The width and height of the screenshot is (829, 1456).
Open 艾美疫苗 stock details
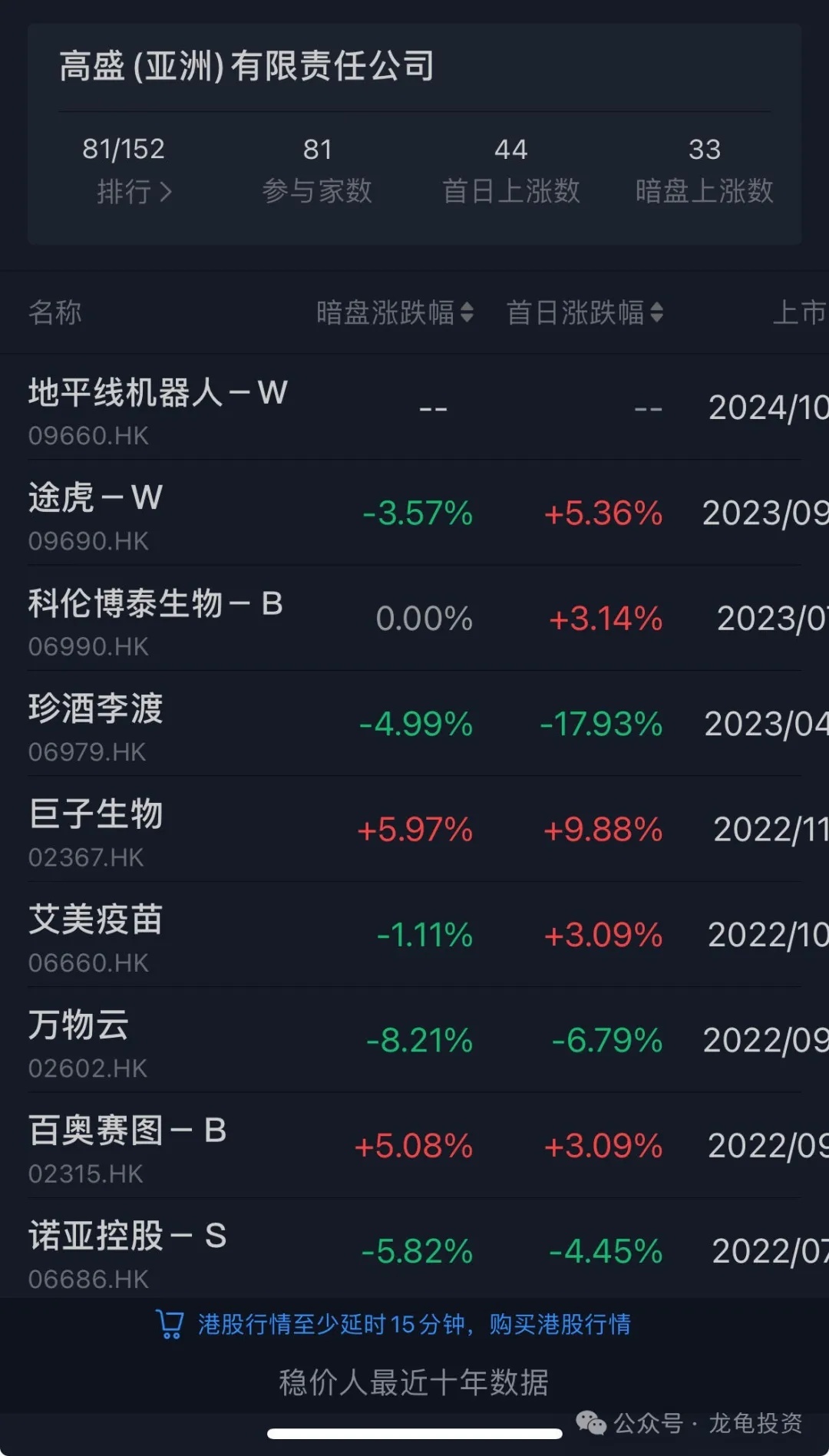pos(95,935)
